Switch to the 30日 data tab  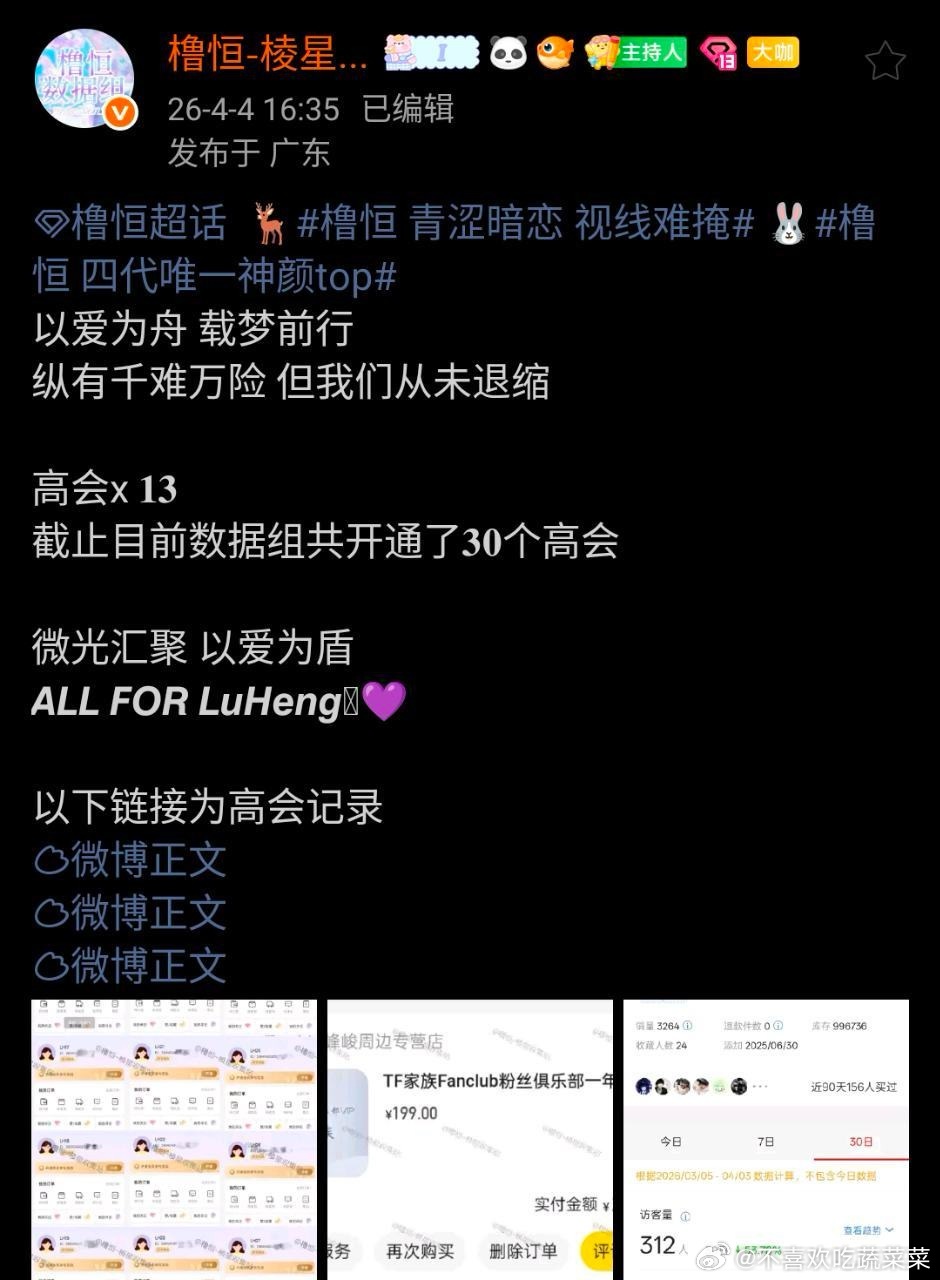click(859, 1141)
